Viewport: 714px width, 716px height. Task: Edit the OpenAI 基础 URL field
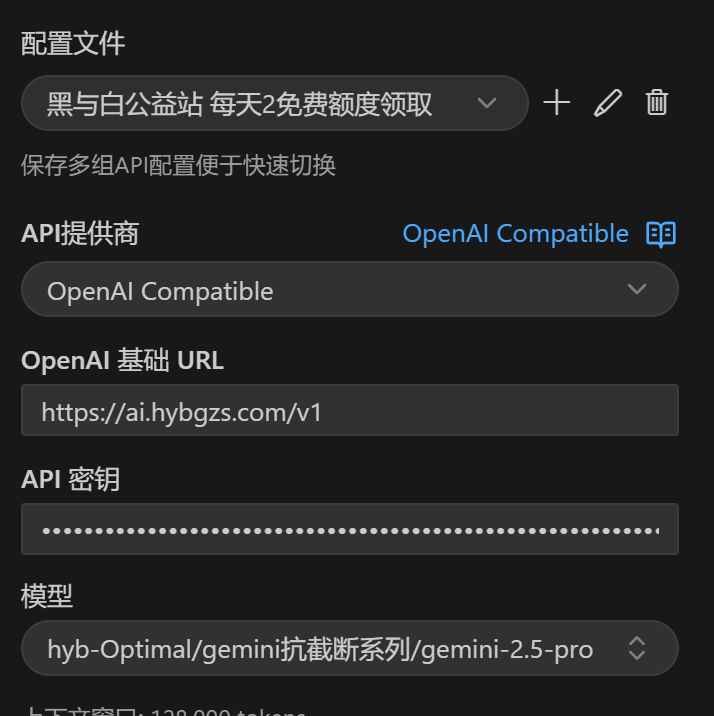pyautogui.click(x=350, y=410)
